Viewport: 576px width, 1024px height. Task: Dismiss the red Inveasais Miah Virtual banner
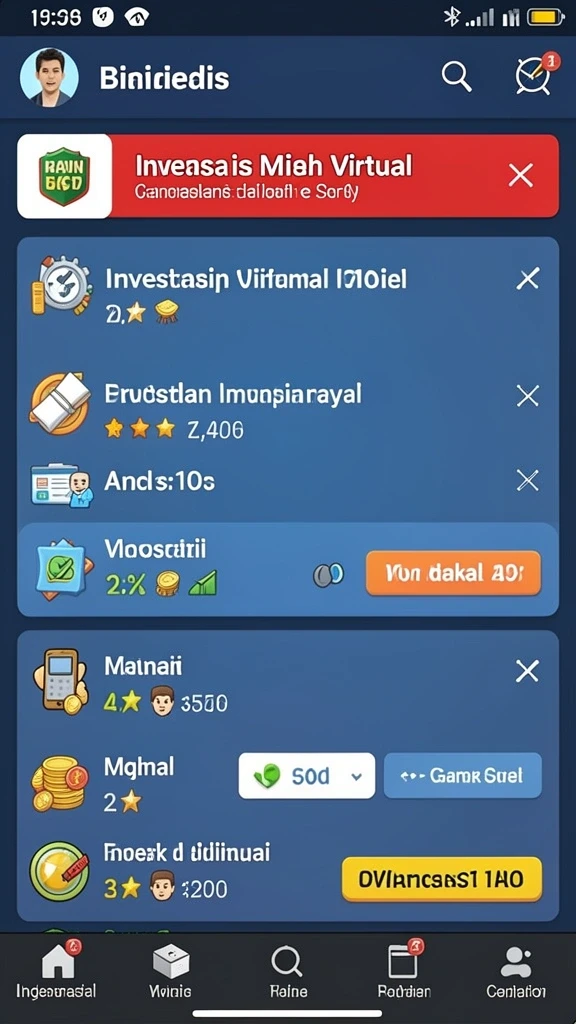point(520,176)
